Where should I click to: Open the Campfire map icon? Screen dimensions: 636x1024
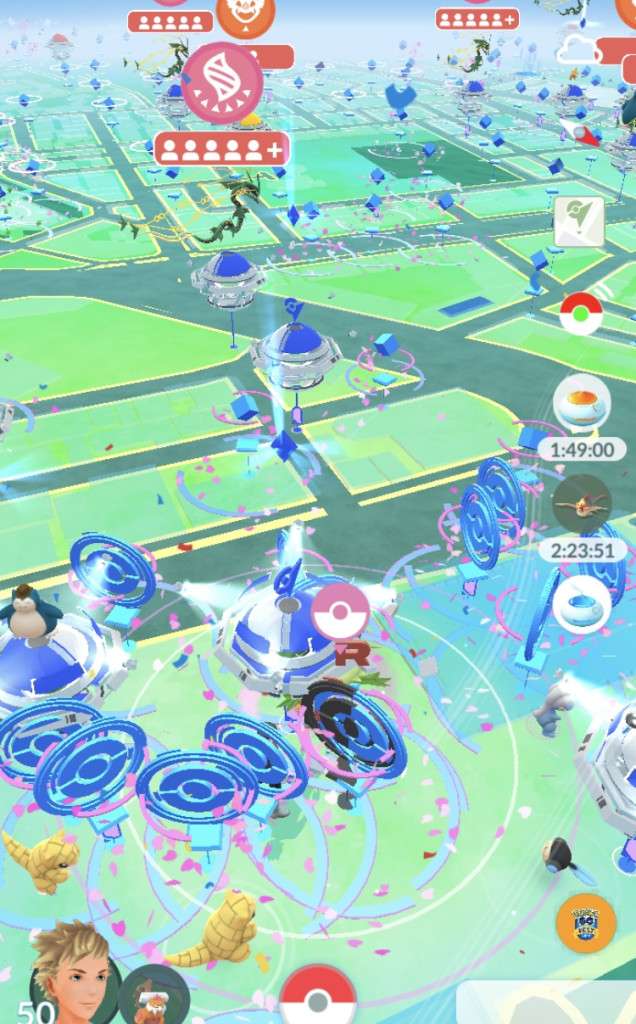tap(580, 222)
